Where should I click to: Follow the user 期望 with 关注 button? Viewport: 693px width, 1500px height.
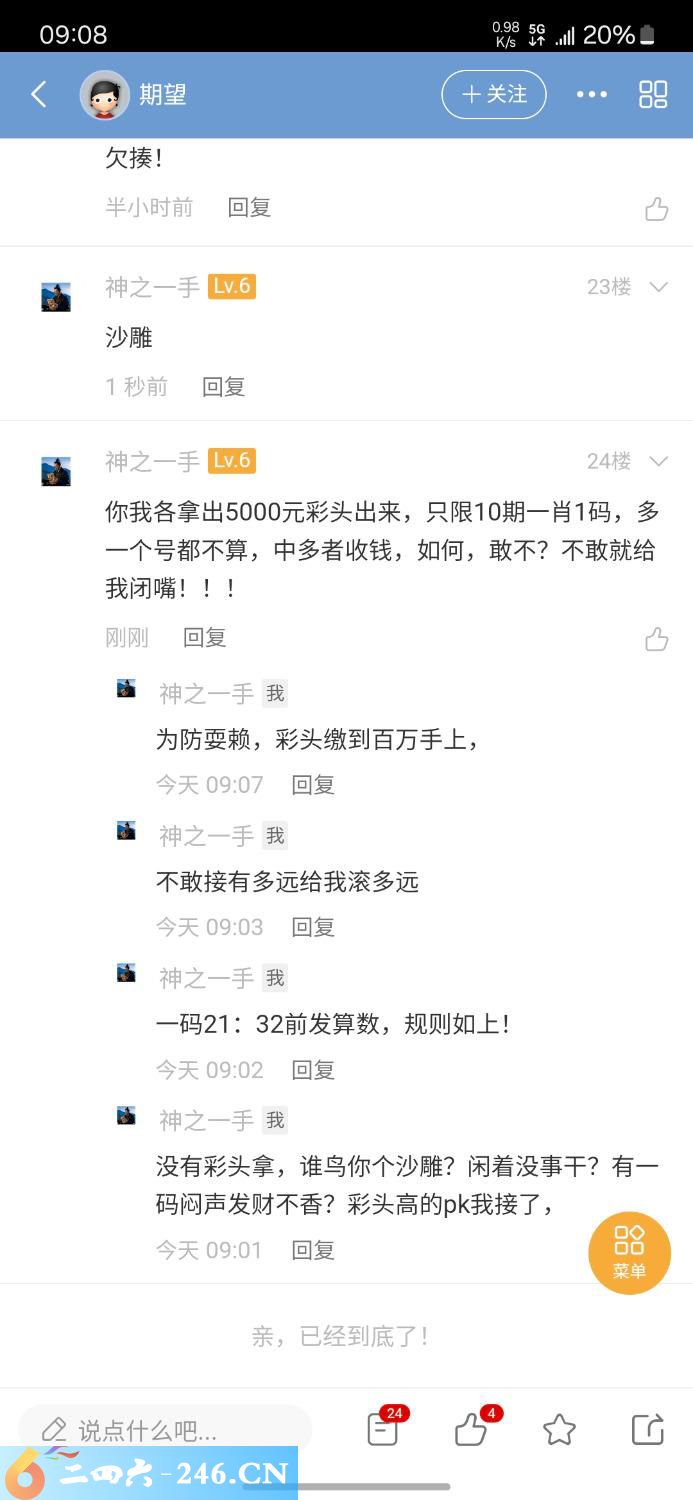pyautogui.click(x=494, y=94)
